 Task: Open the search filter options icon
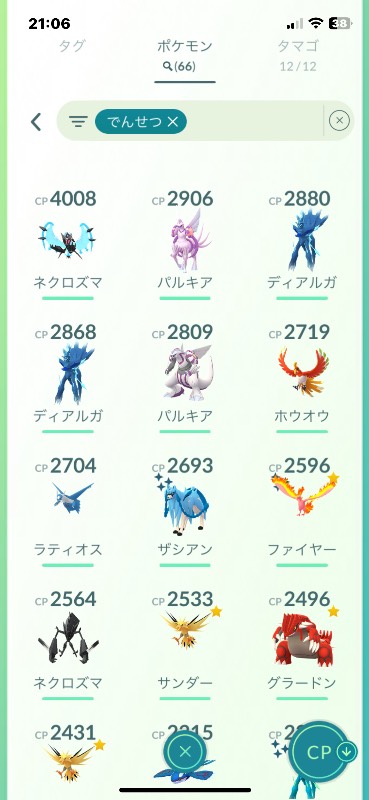point(78,121)
